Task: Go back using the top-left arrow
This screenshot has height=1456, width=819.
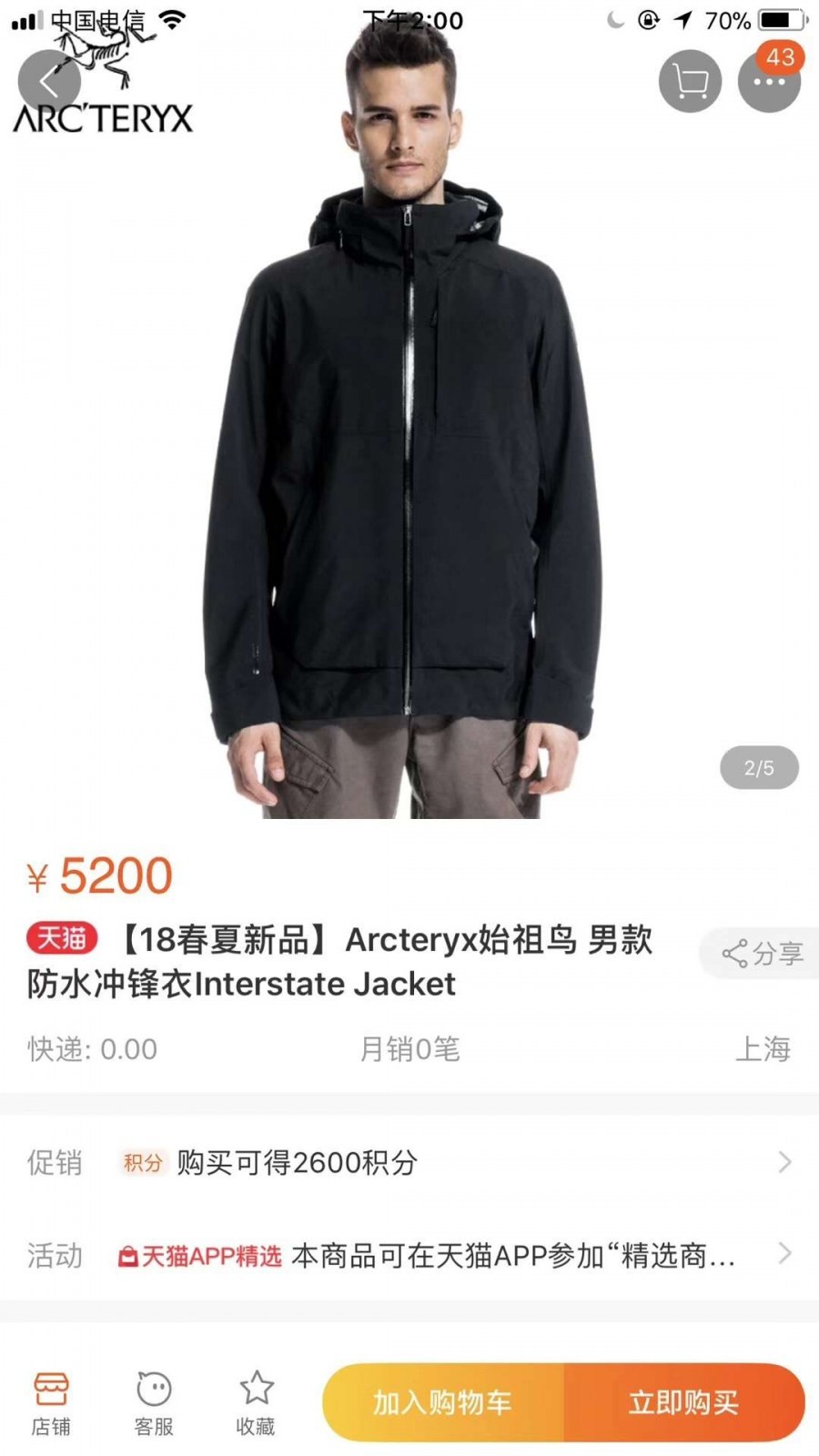Action: coord(49,82)
